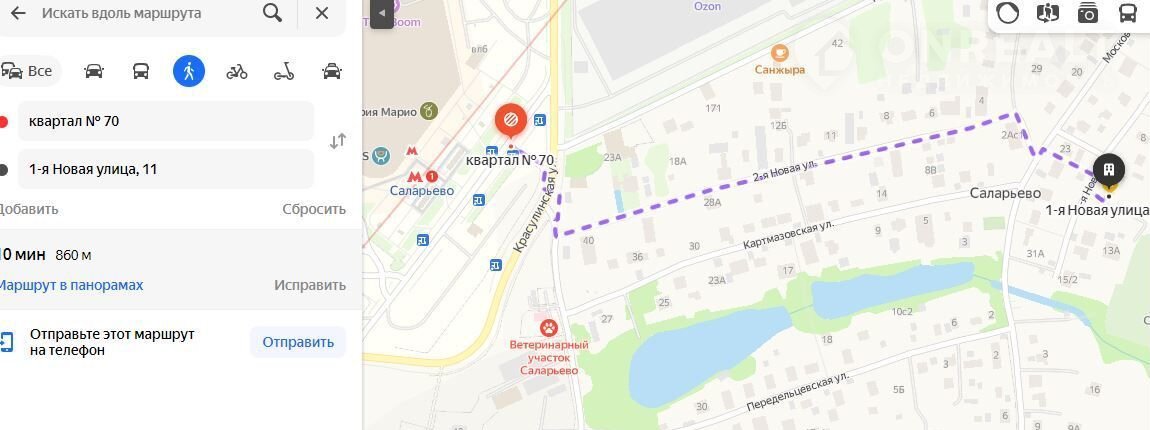Switch to public transport bus mode
Image resolution: width=1150 pixels, height=430 pixels.
tap(141, 71)
